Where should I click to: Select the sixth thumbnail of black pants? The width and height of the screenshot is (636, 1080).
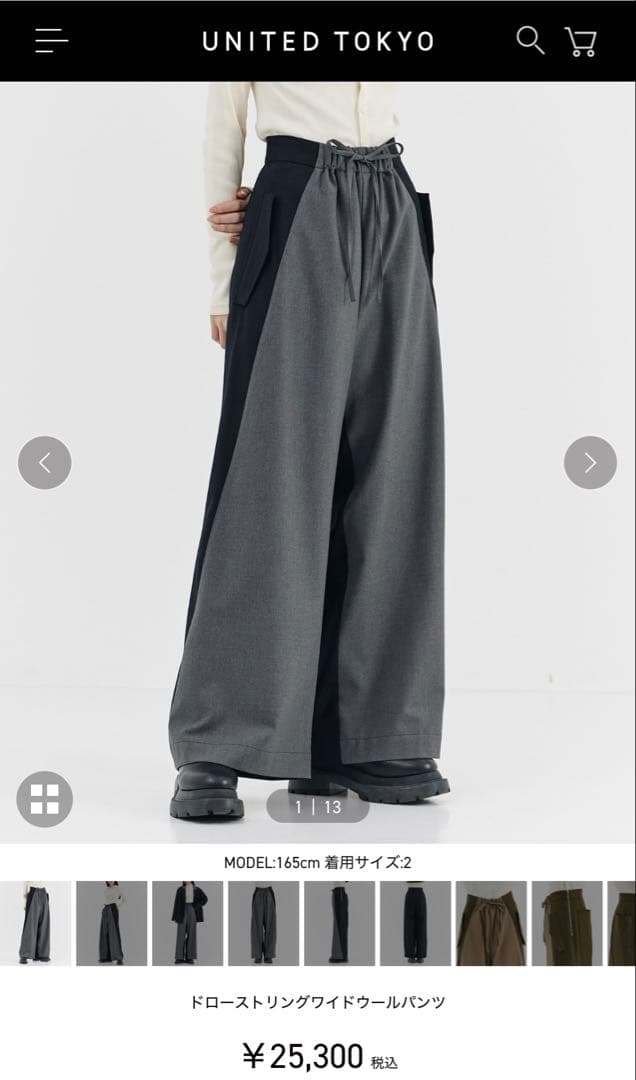click(415, 923)
